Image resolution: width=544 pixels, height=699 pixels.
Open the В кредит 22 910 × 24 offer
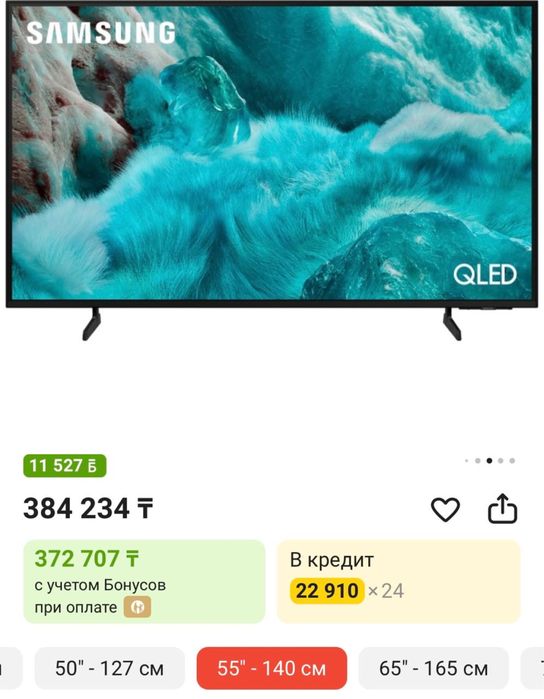[x=399, y=581]
